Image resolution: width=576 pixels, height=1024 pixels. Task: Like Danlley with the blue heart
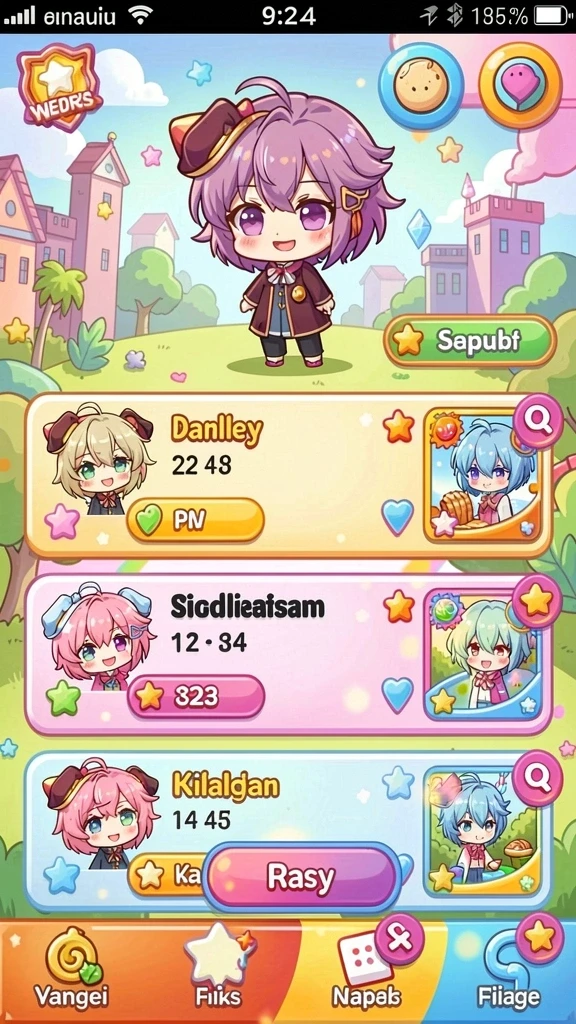398,516
